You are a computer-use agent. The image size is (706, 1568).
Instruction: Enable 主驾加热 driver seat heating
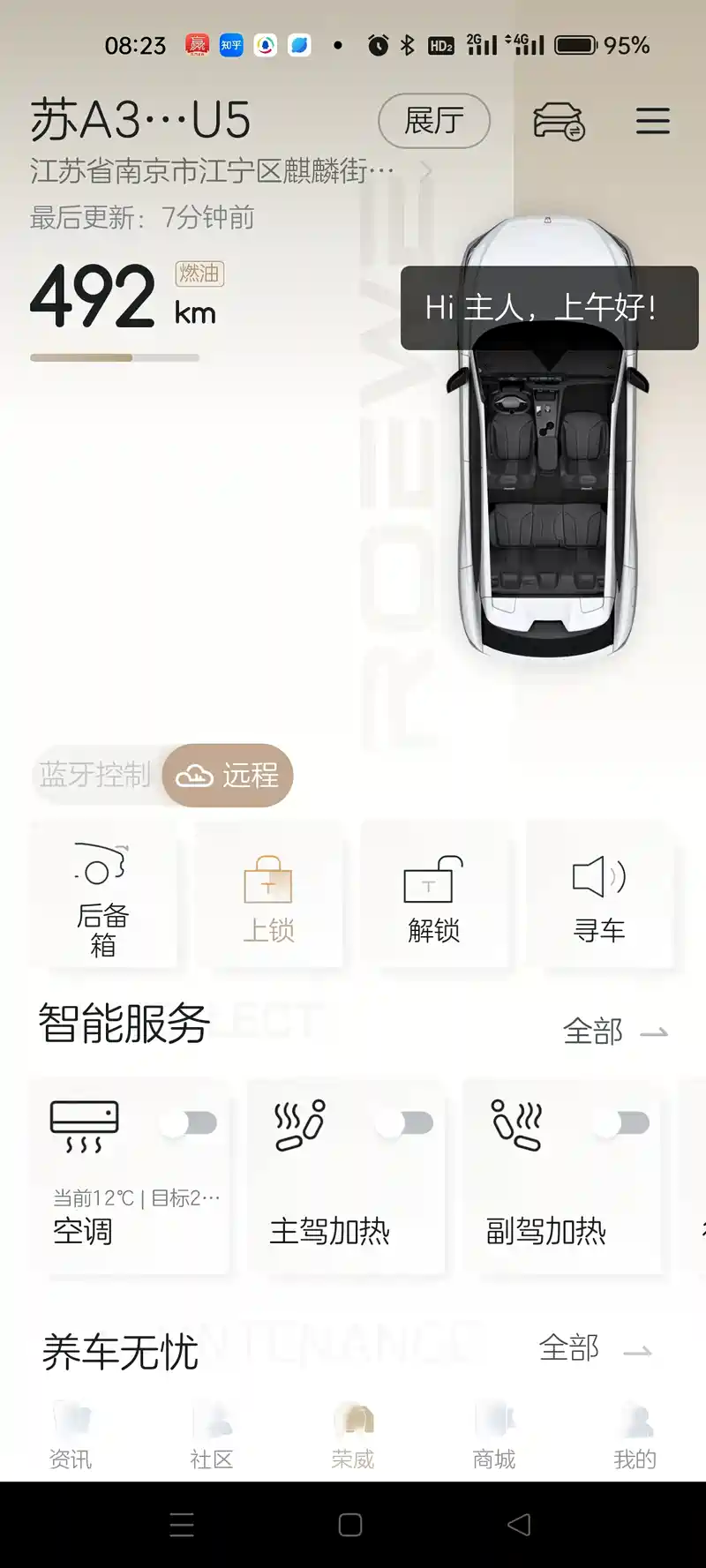pos(405,1122)
